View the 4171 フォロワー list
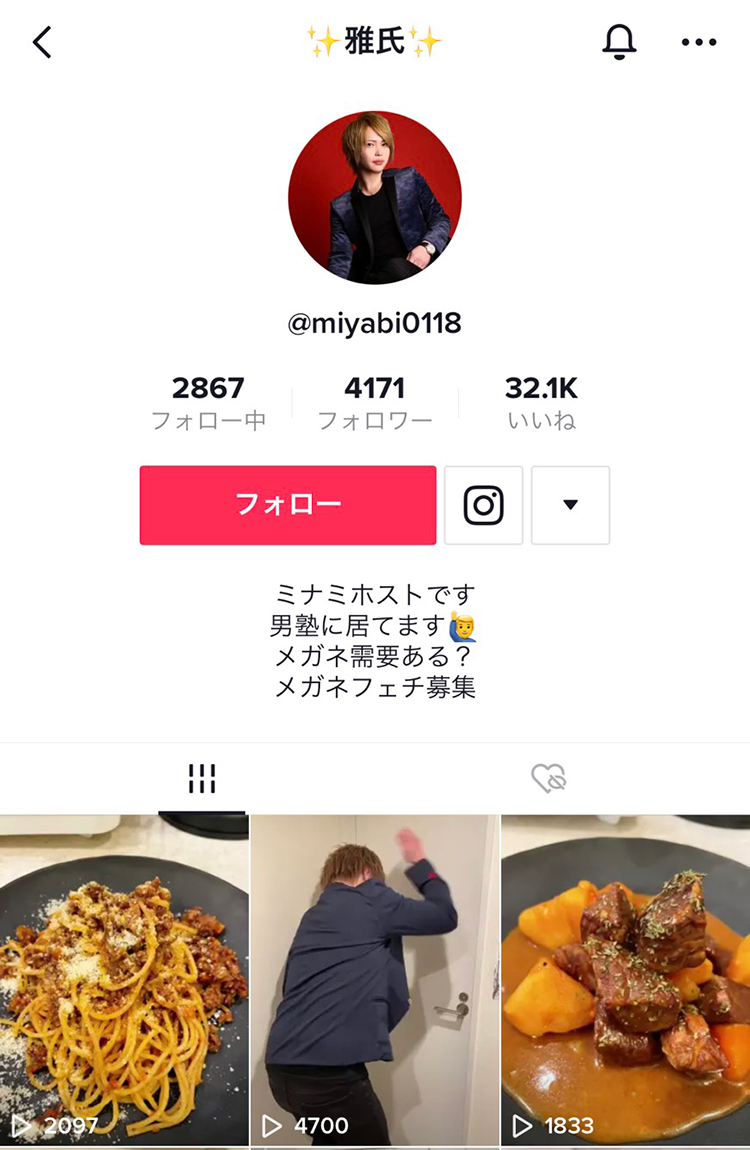Screen dimensions: 750x1150 coord(375,403)
